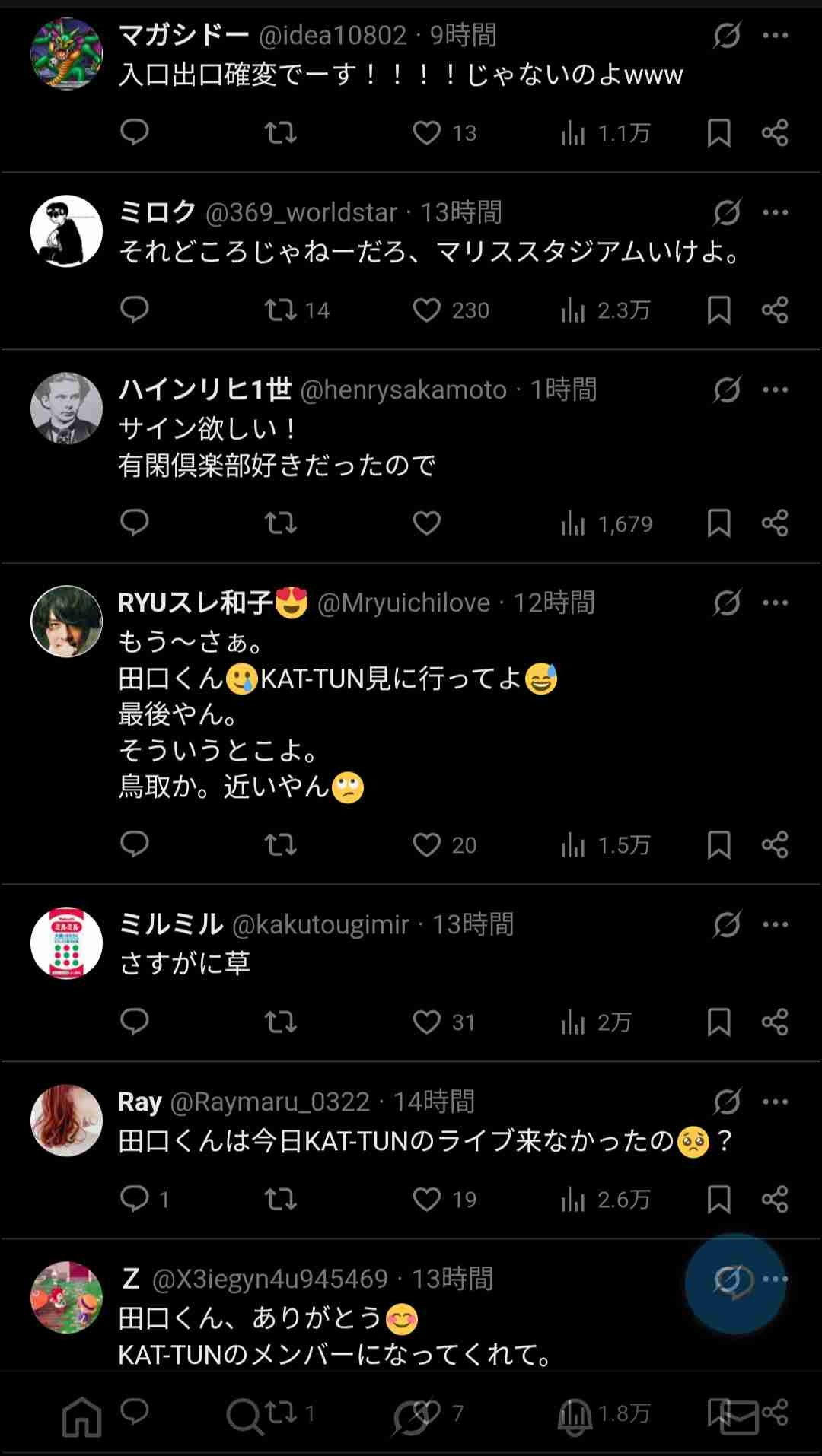The image size is (822, 1456).
Task: Bookmark マガシドー's post
Action: (x=718, y=133)
